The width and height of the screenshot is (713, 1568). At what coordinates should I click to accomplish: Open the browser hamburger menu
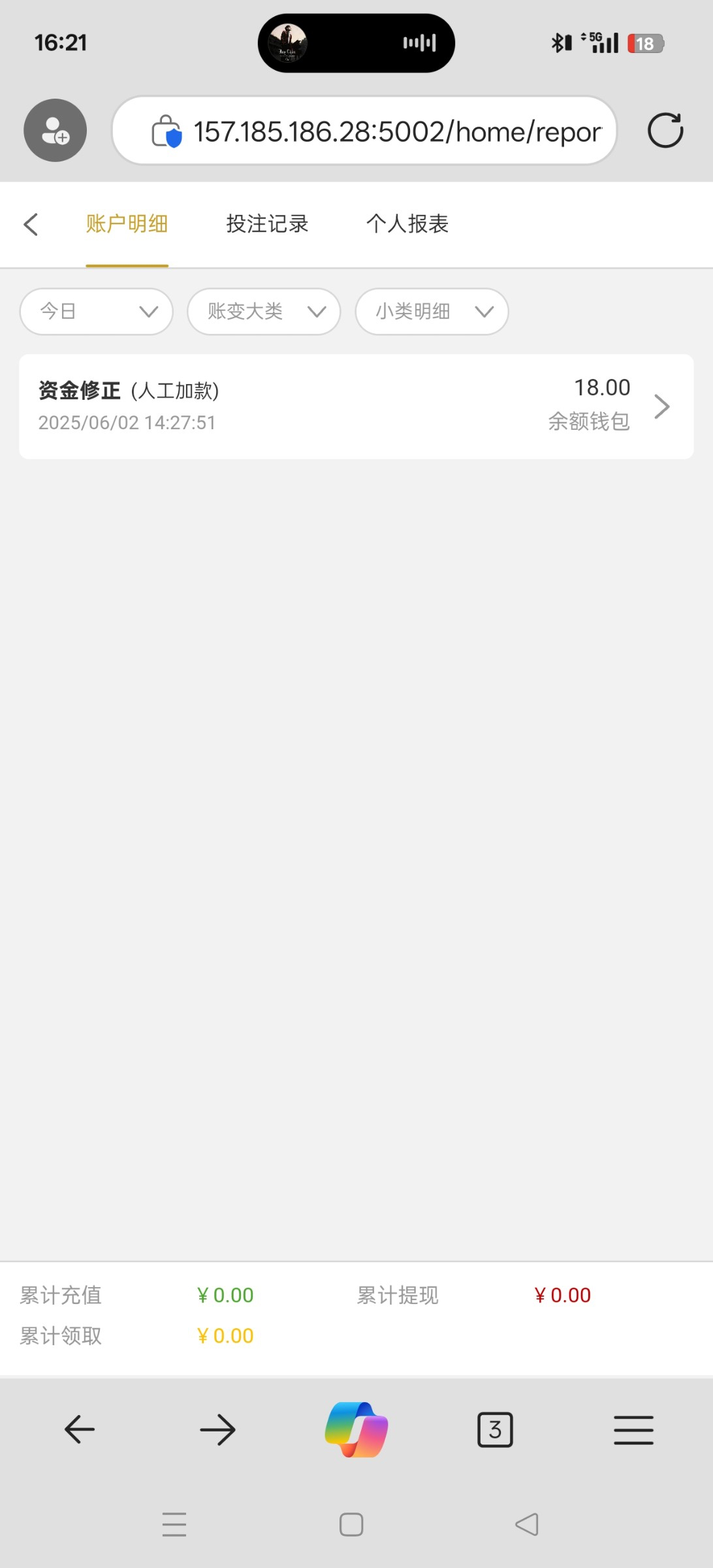coord(633,1429)
